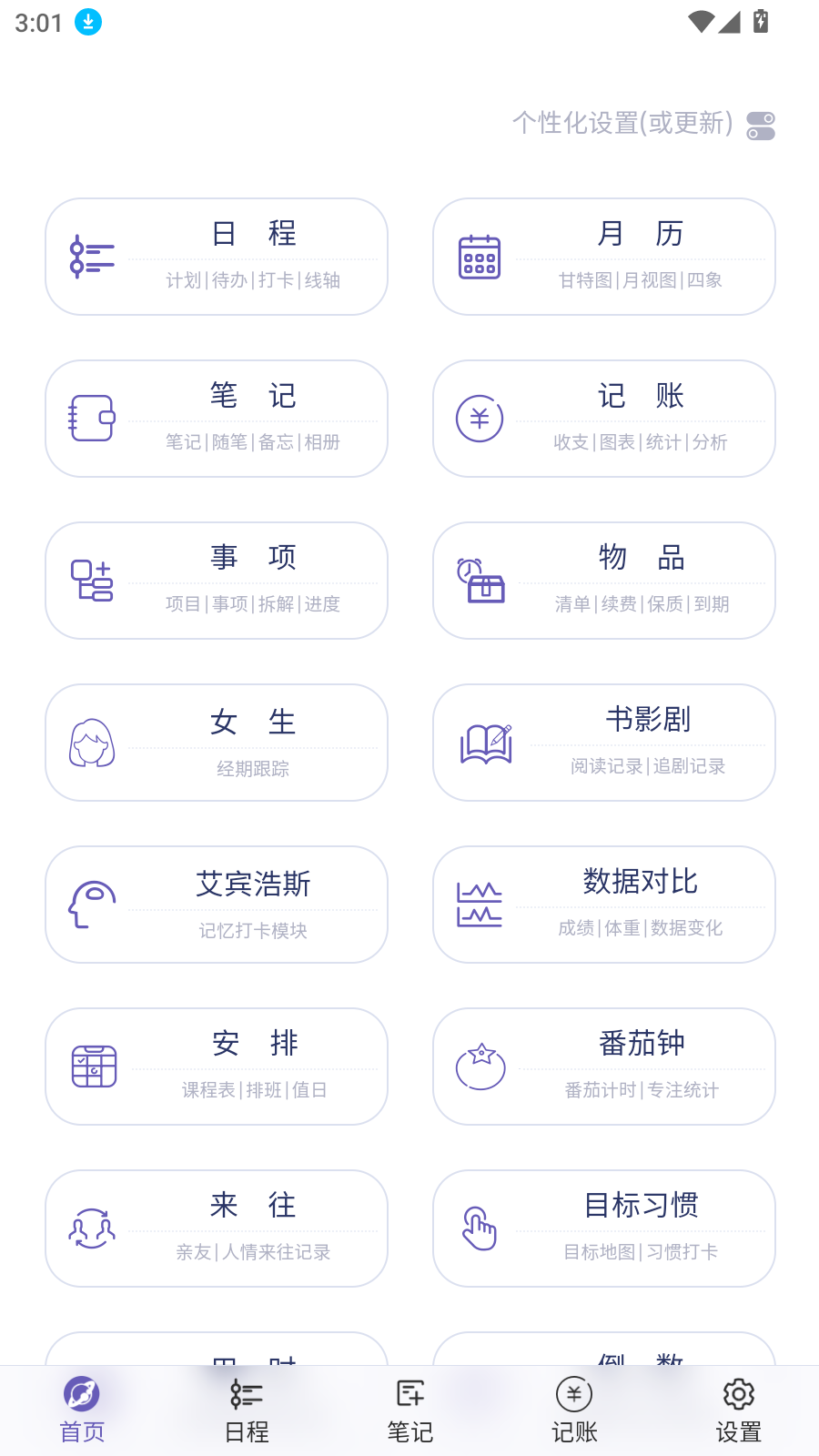Open the 目标习惯 goals module

click(603, 1228)
